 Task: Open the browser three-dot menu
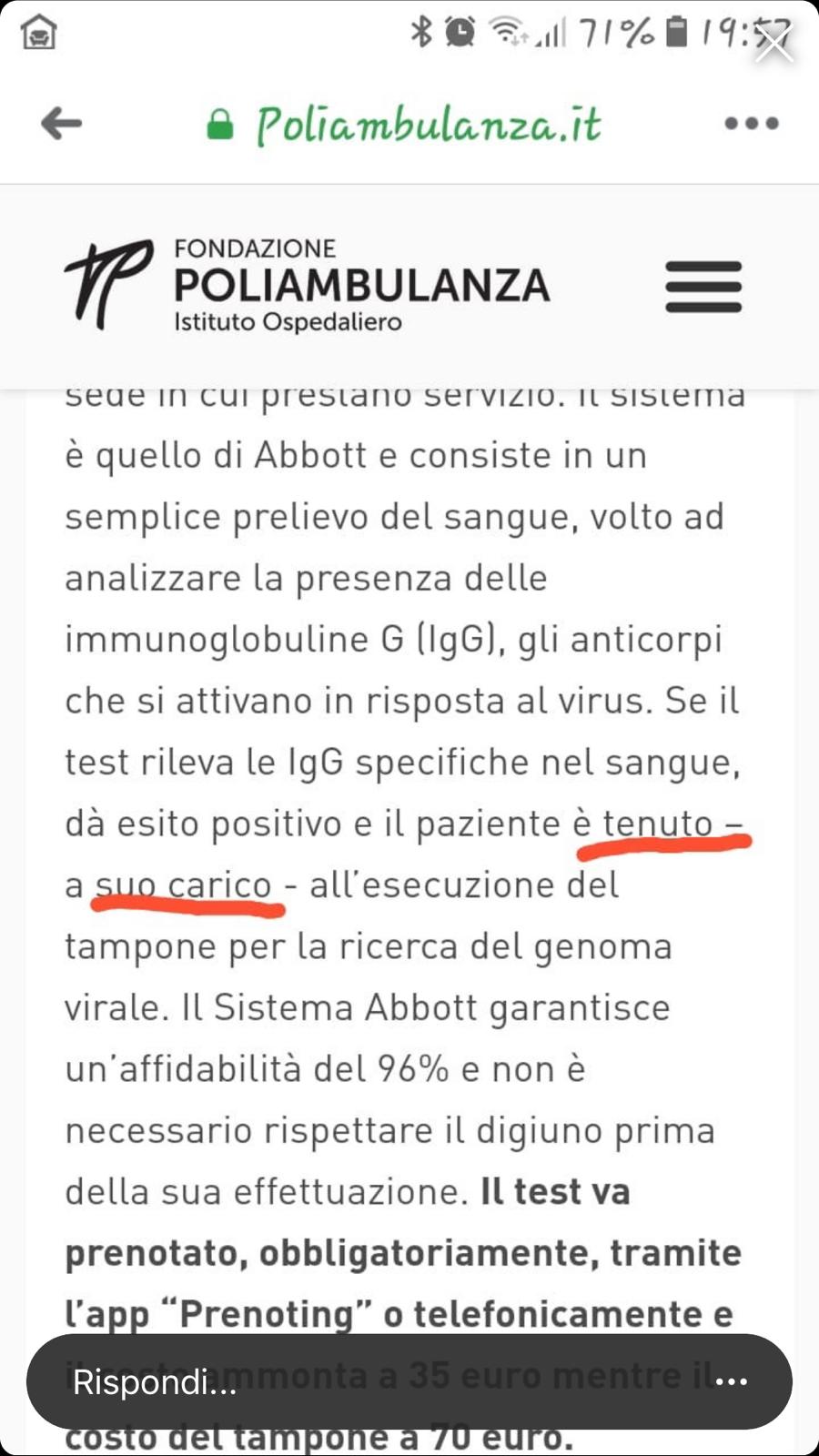click(752, 124)
